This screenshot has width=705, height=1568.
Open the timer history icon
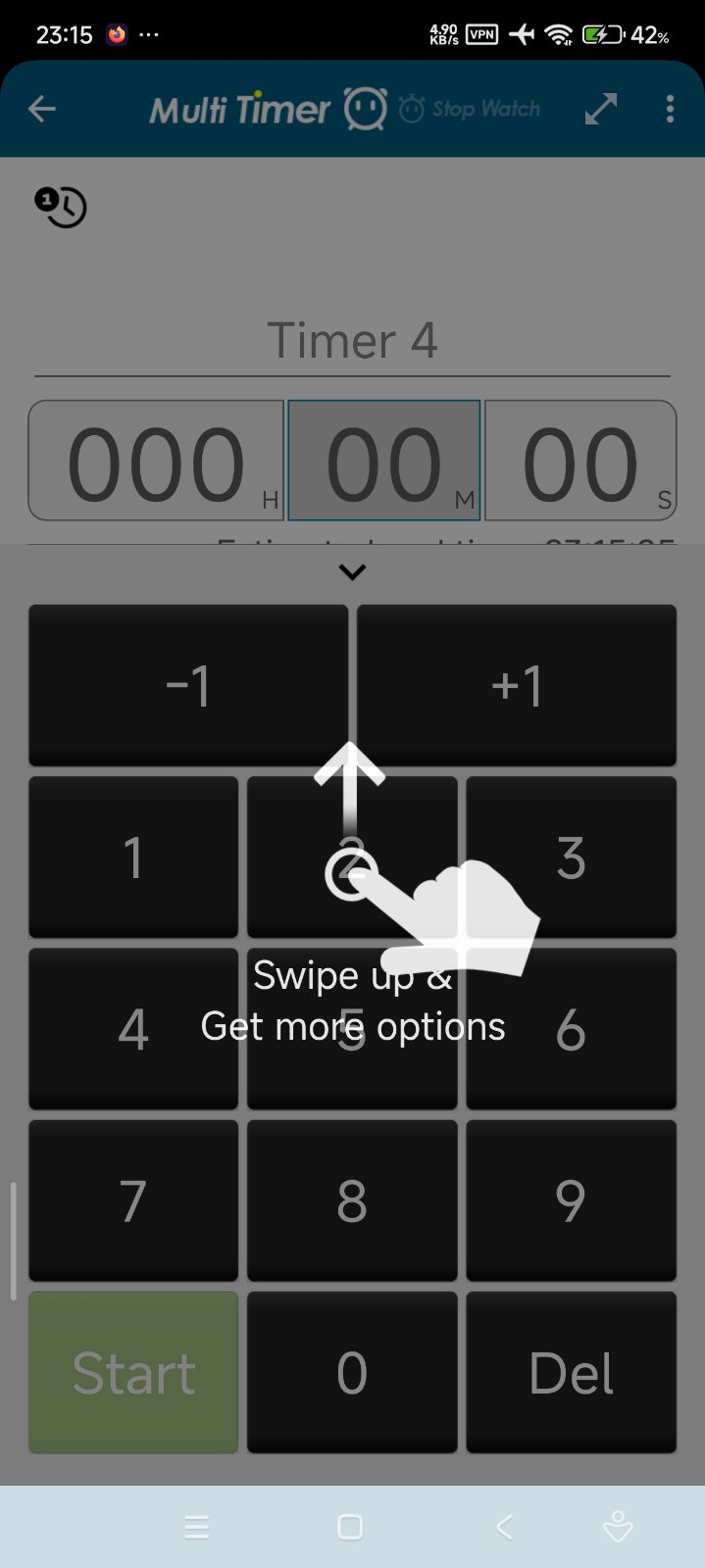tap(61, 207)
